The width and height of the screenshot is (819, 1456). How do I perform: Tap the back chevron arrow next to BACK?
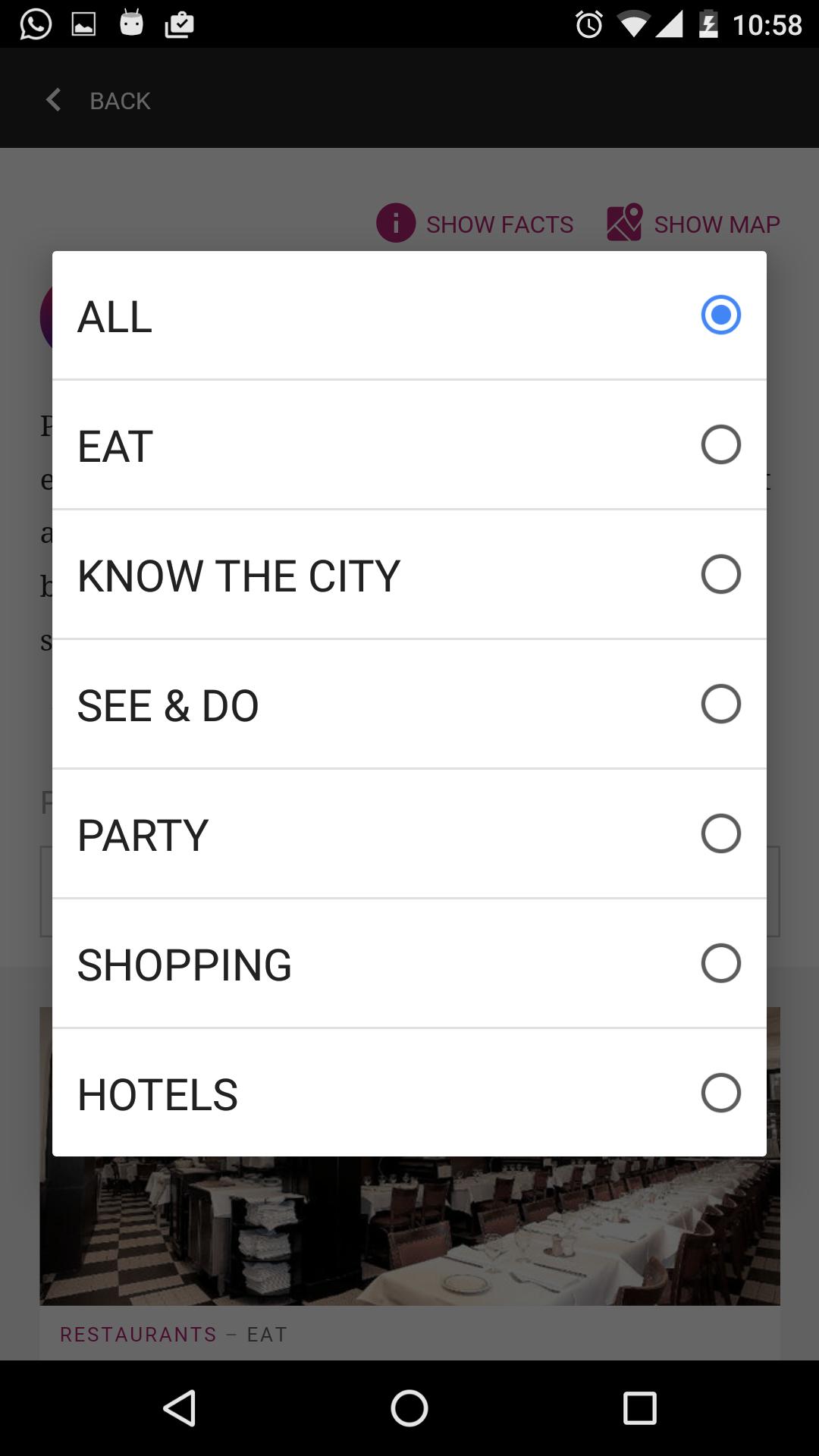click(53, 99)
